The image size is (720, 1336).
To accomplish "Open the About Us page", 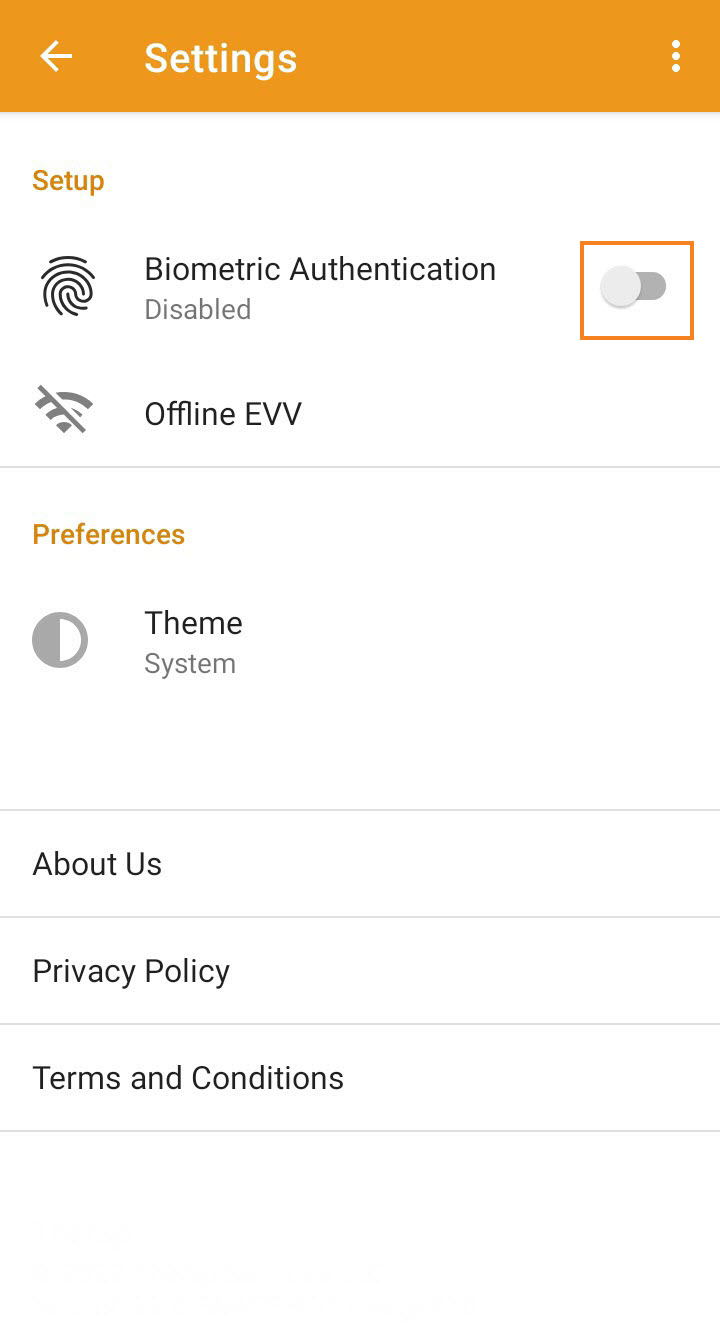I will coord(97,864).
